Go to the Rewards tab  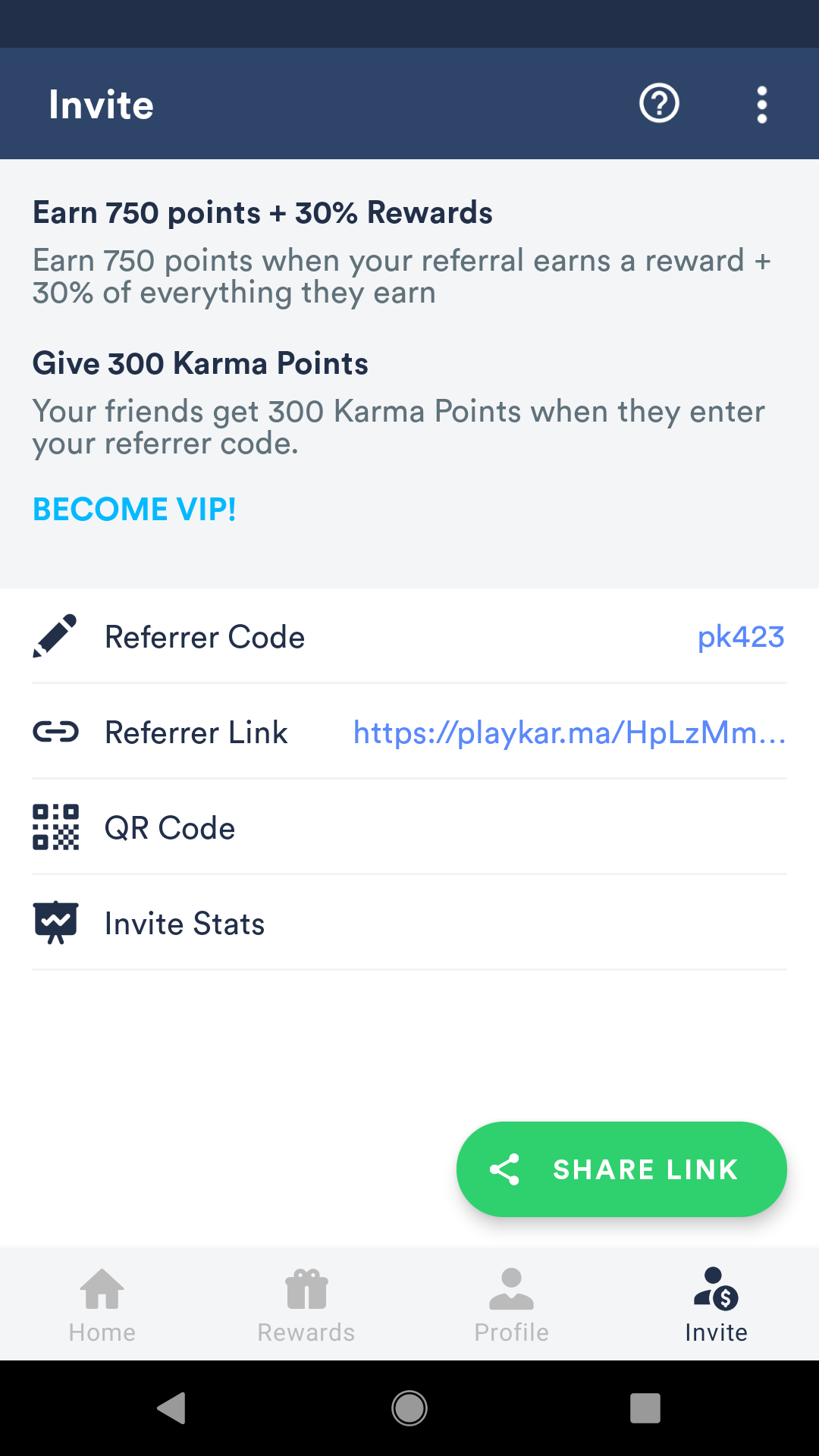306,1304
